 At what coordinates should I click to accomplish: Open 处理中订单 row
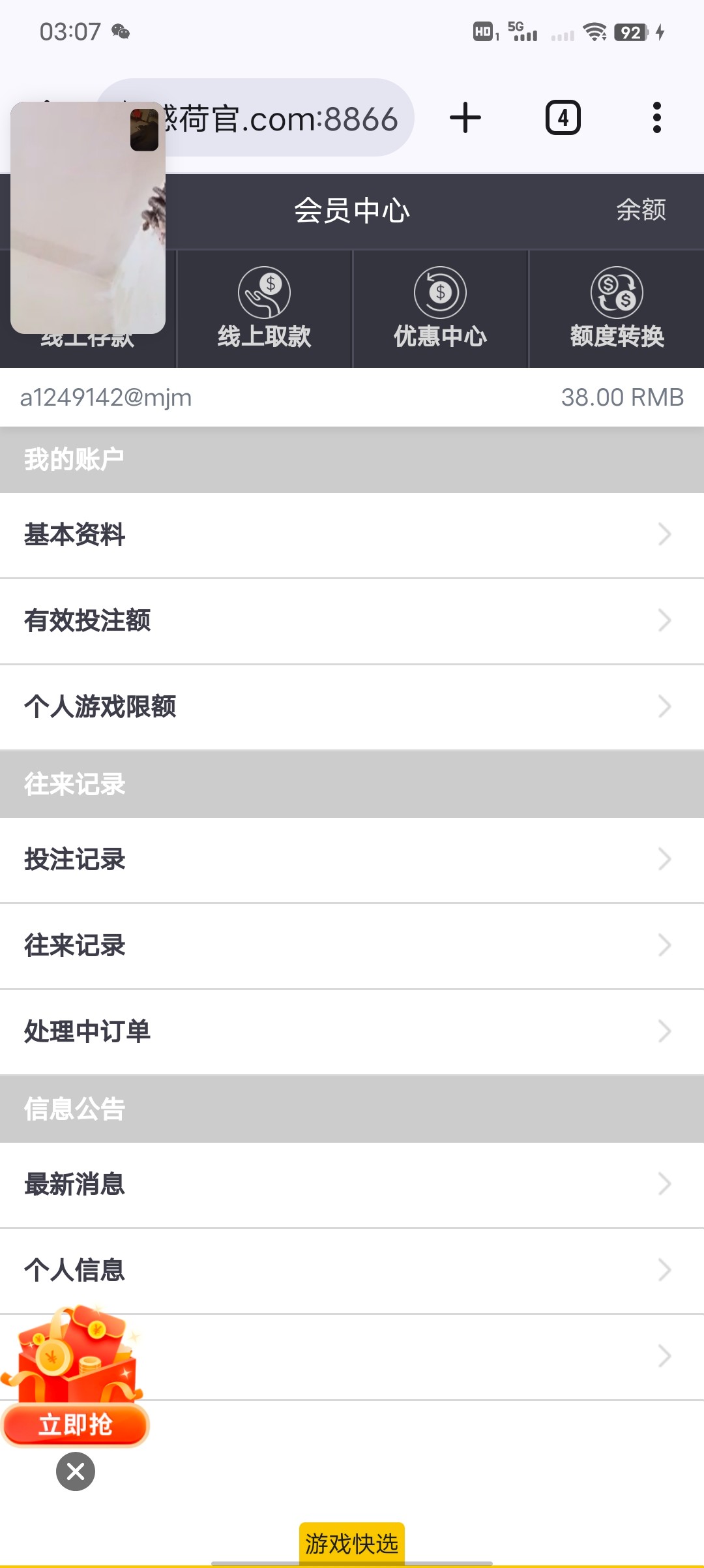click(352, 1032)
